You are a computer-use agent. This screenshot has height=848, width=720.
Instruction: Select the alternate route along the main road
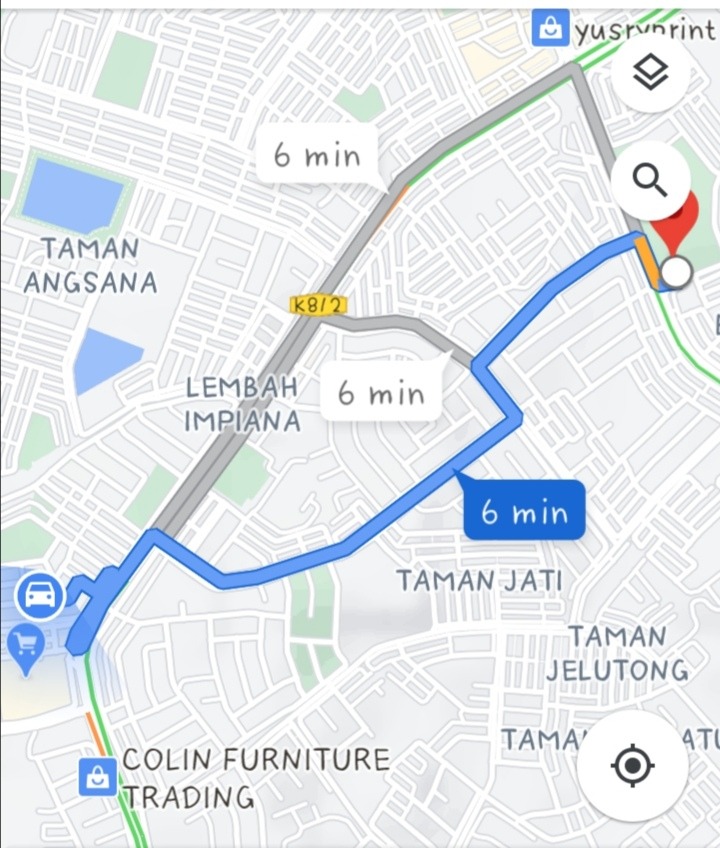coord(317,155)
